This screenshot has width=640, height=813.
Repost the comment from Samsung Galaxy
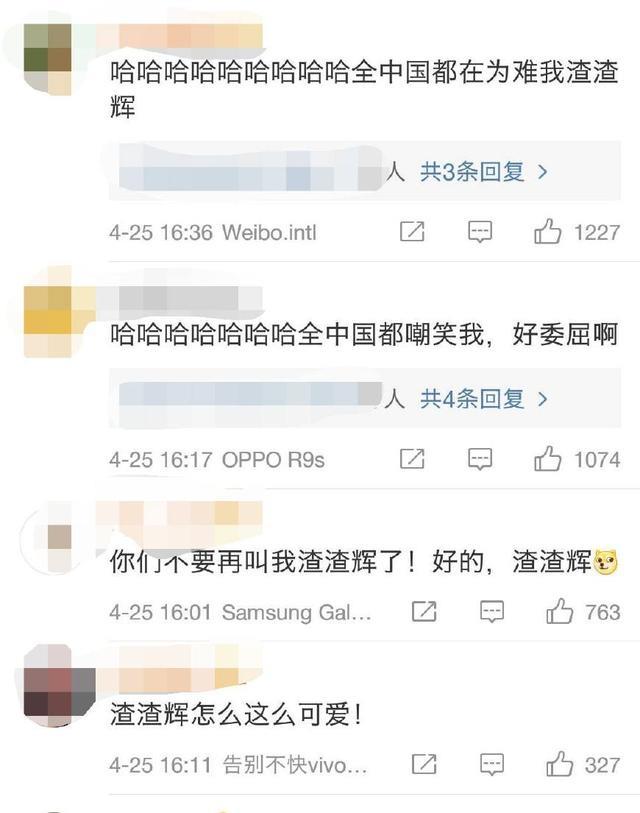[424, 611]
